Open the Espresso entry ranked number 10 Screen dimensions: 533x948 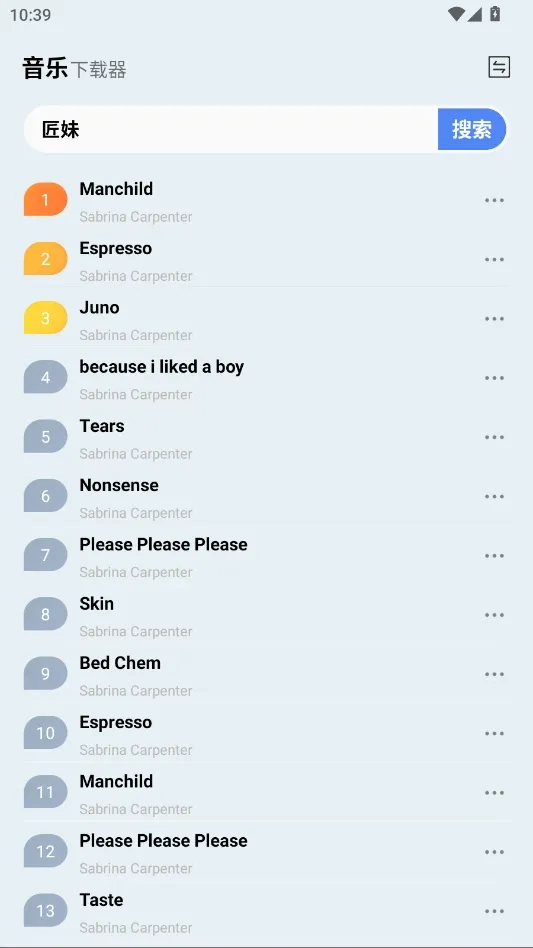pyautogui.click(x=266, y=733)
